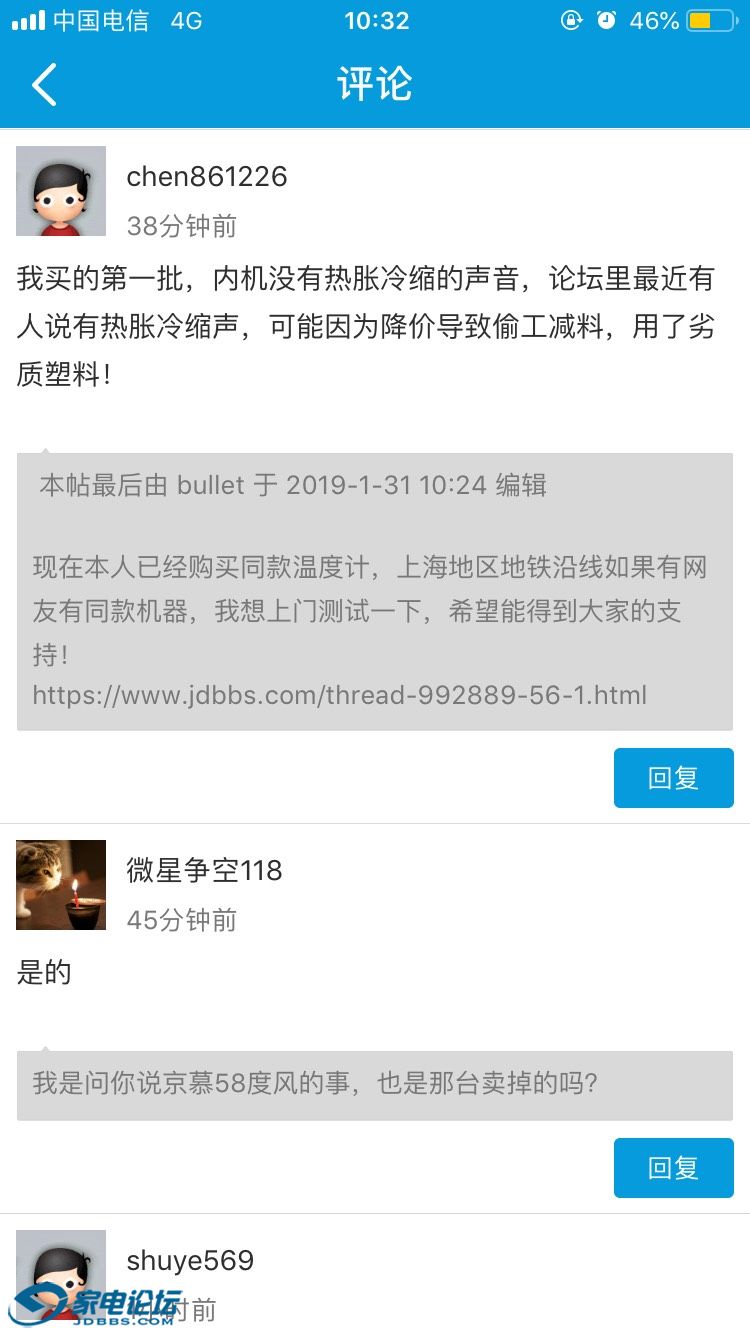View the profile of username chen861226

click(x=207, y=177)
